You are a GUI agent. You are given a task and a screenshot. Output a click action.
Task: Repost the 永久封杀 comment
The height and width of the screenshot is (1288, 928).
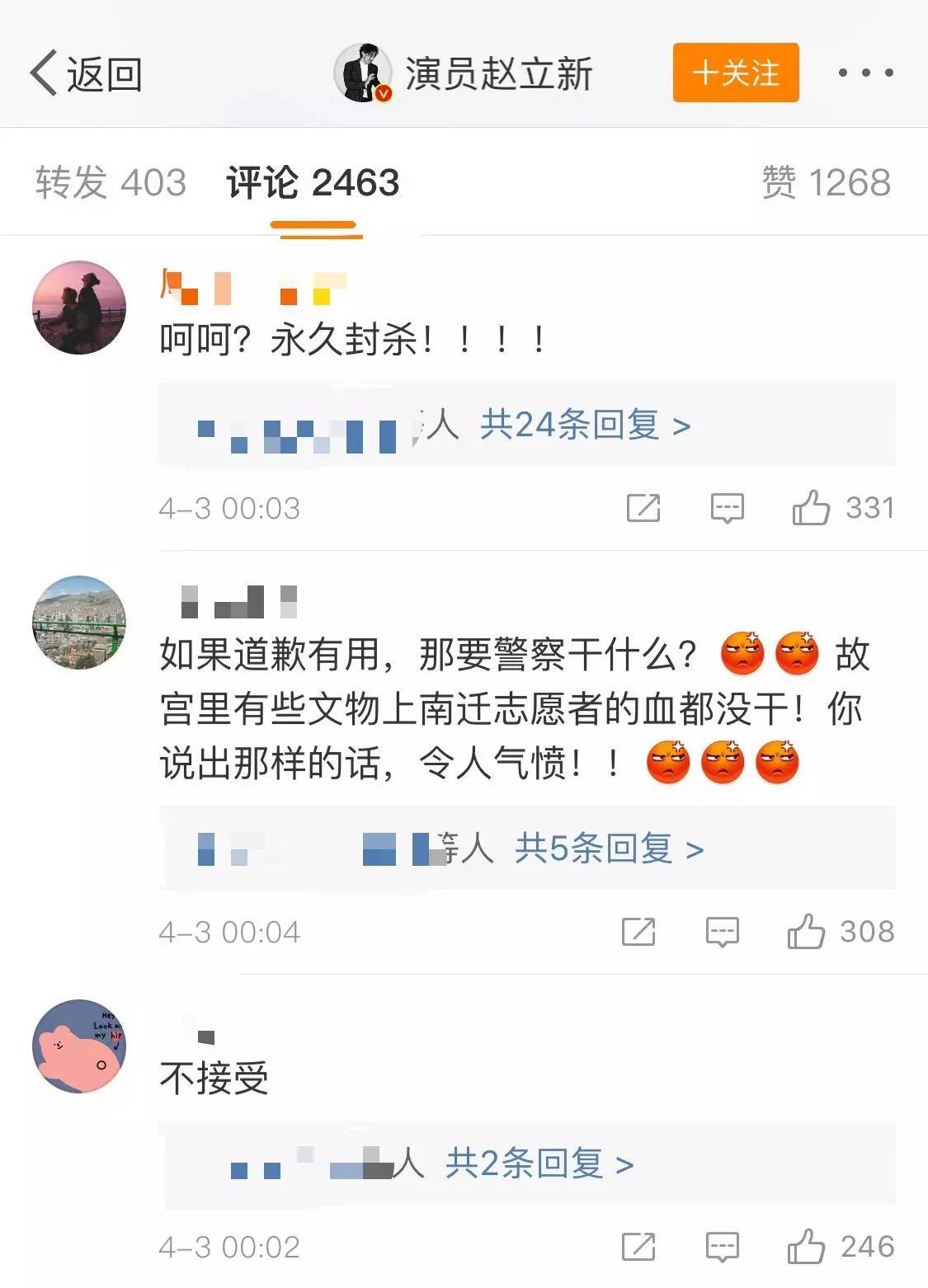[643, 508]
